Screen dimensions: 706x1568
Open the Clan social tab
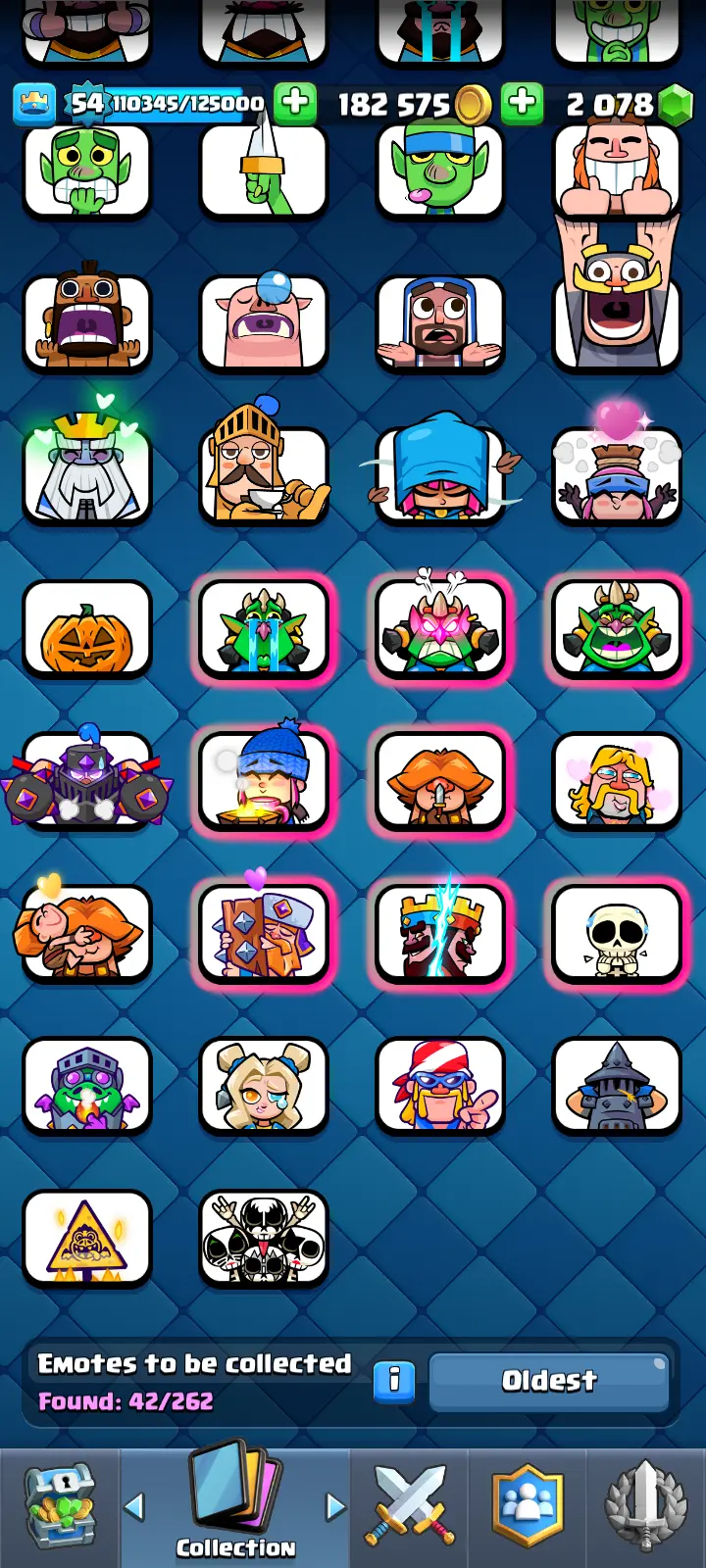point(528,1506)
